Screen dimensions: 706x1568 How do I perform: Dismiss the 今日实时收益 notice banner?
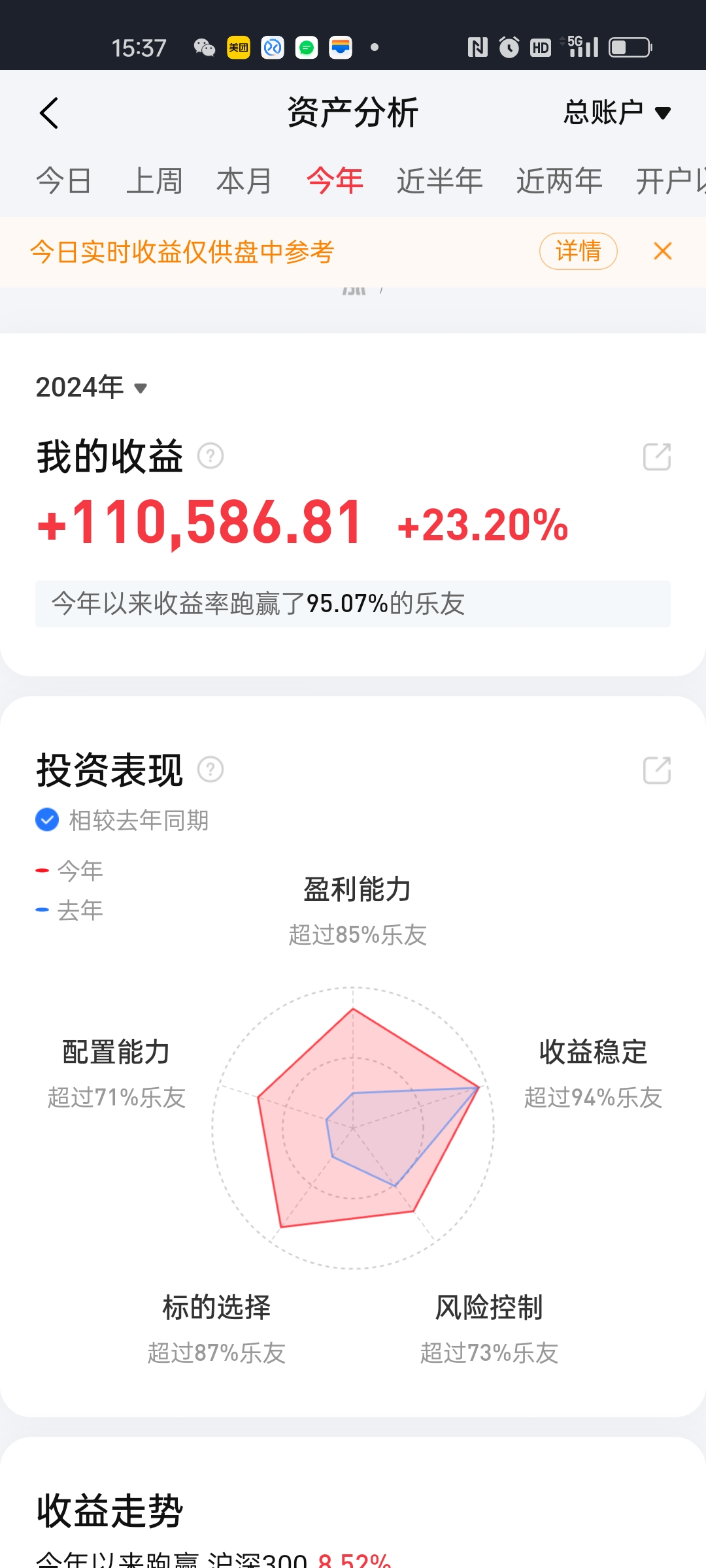[663, 251]
